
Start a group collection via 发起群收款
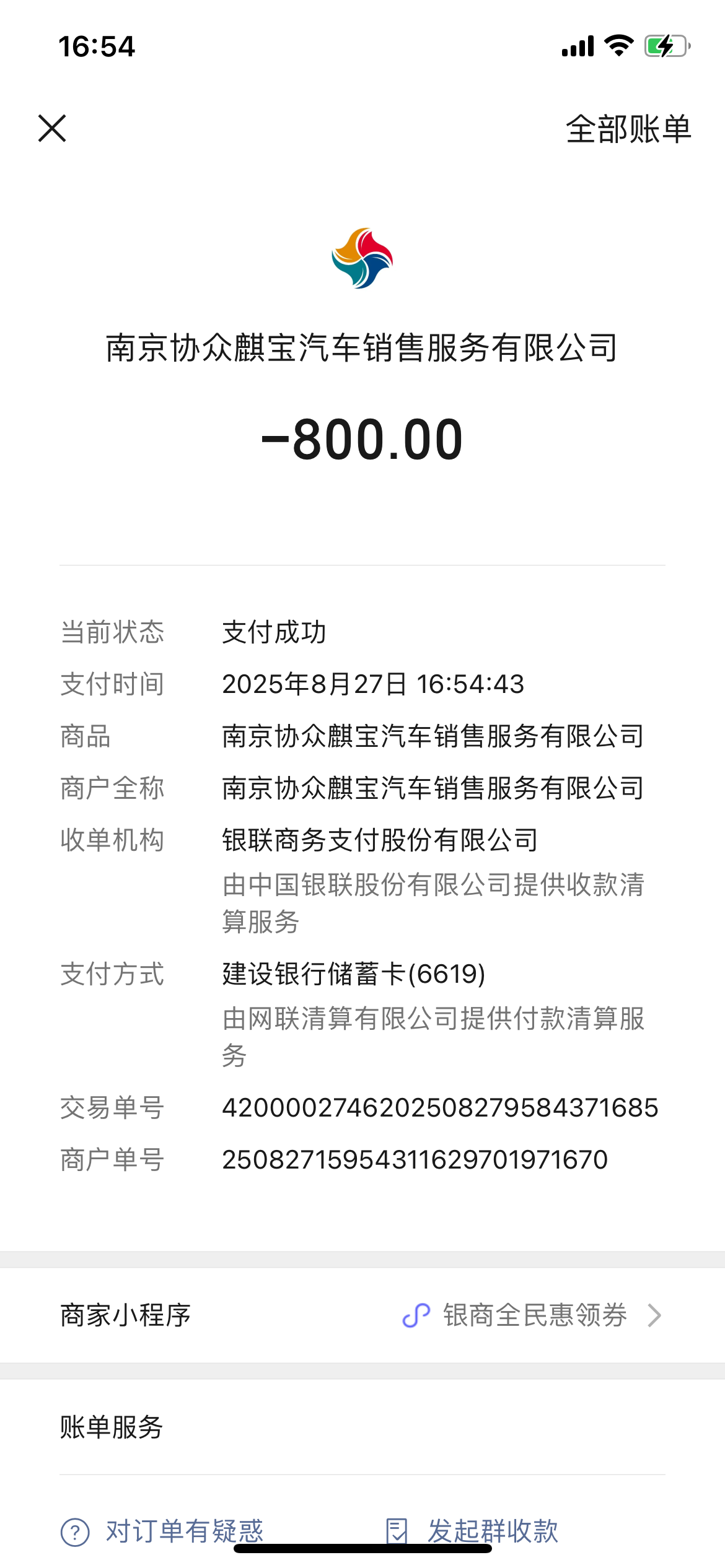(472, 1531)
